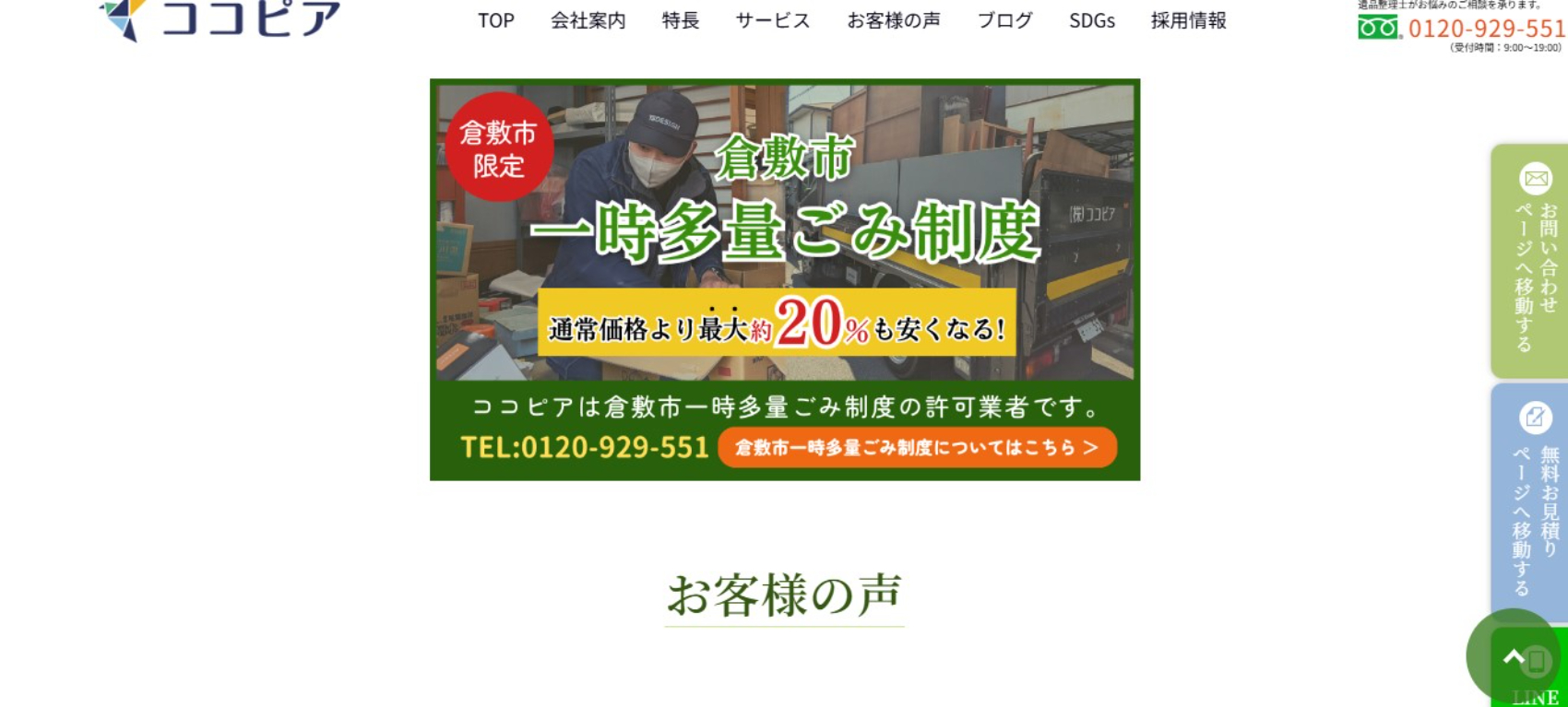Go to the 特長 page
Viewport: 1568px width, 707px height.
pyautogui.click(x=680, y=20)
